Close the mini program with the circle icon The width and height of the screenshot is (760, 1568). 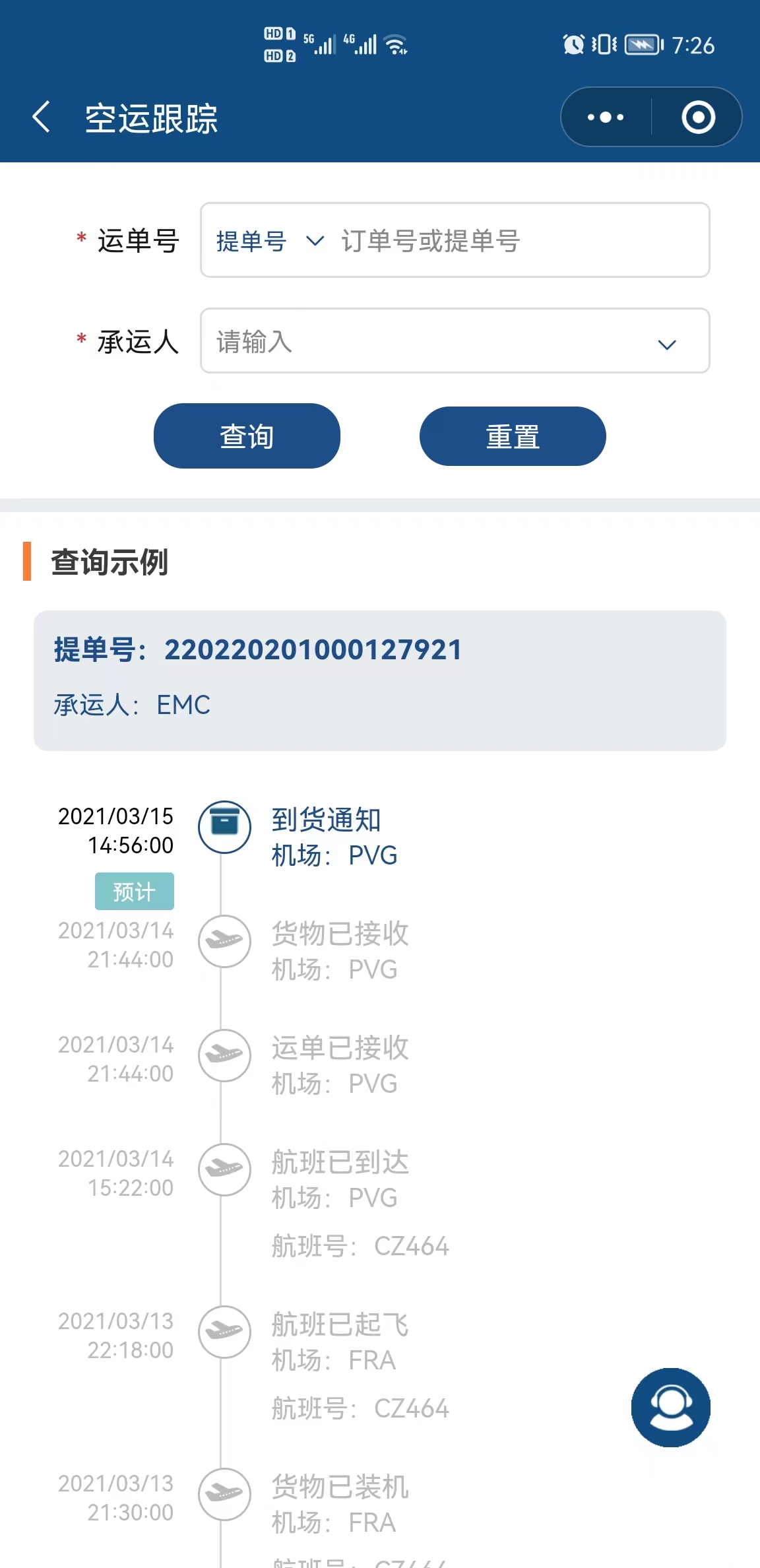(698, 117)
